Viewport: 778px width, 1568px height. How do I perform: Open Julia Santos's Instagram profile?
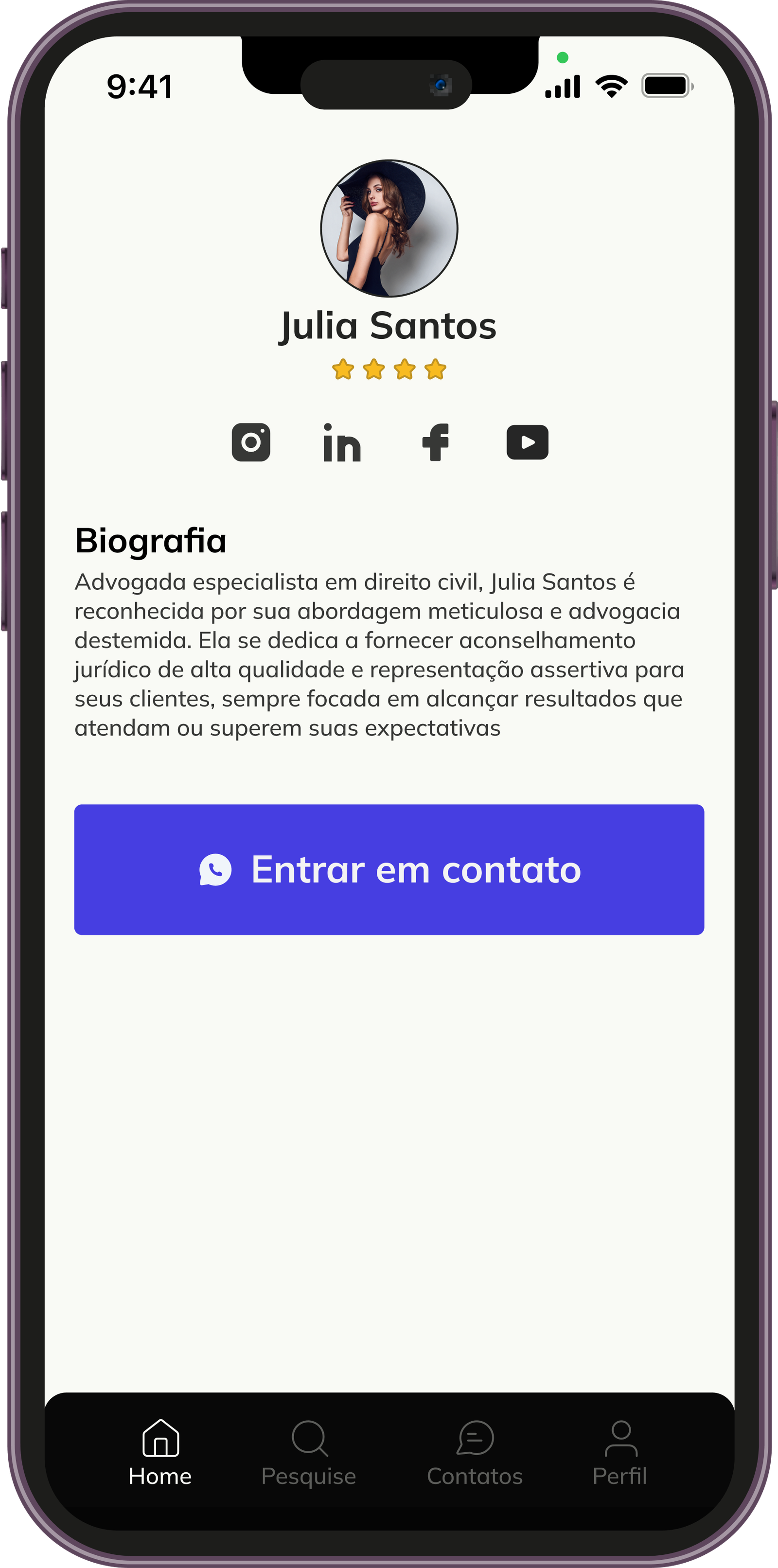[x=251, y=442]
